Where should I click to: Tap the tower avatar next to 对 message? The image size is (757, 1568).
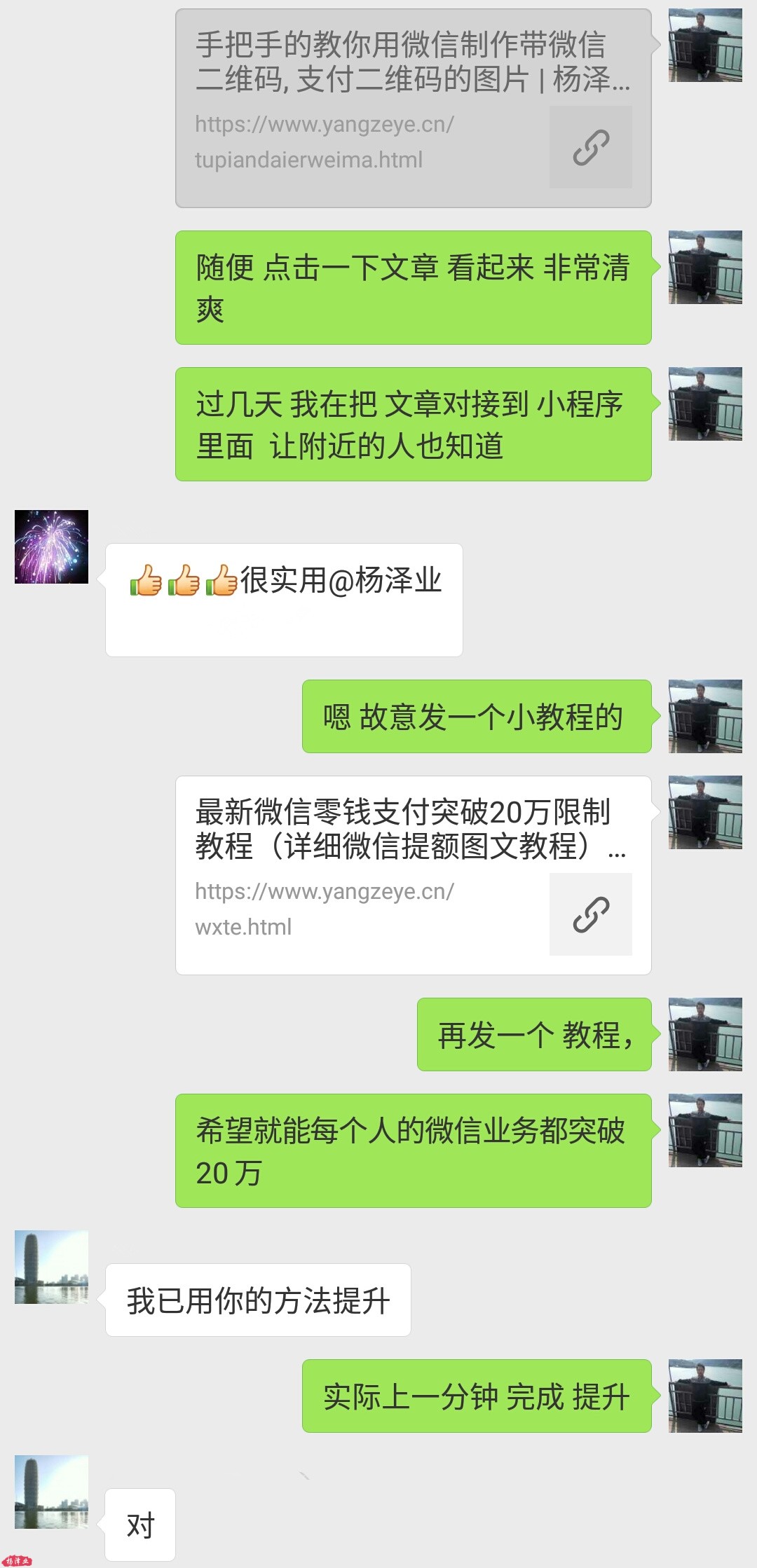52,1492
